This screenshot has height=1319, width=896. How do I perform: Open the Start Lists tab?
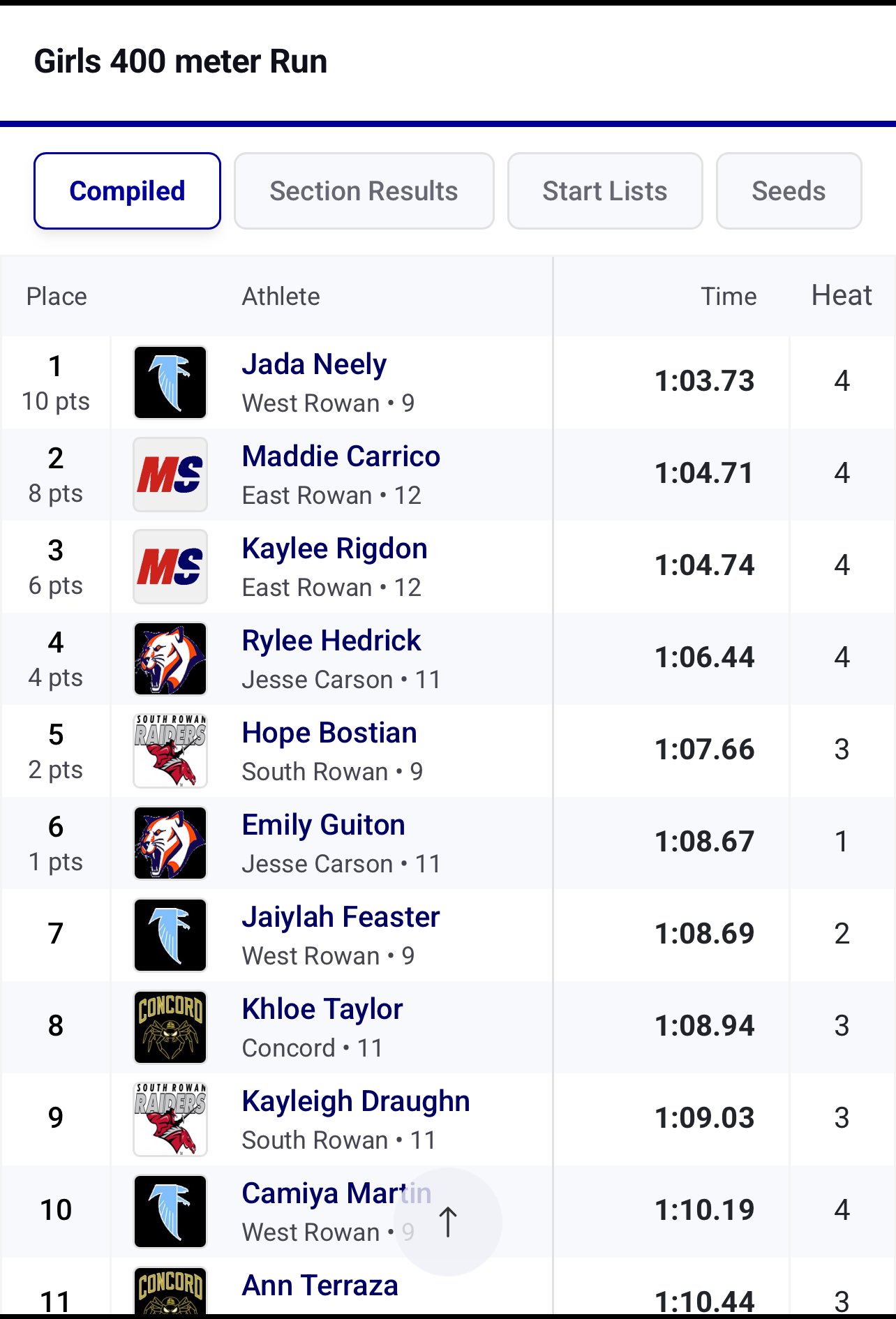pos(604,191)
